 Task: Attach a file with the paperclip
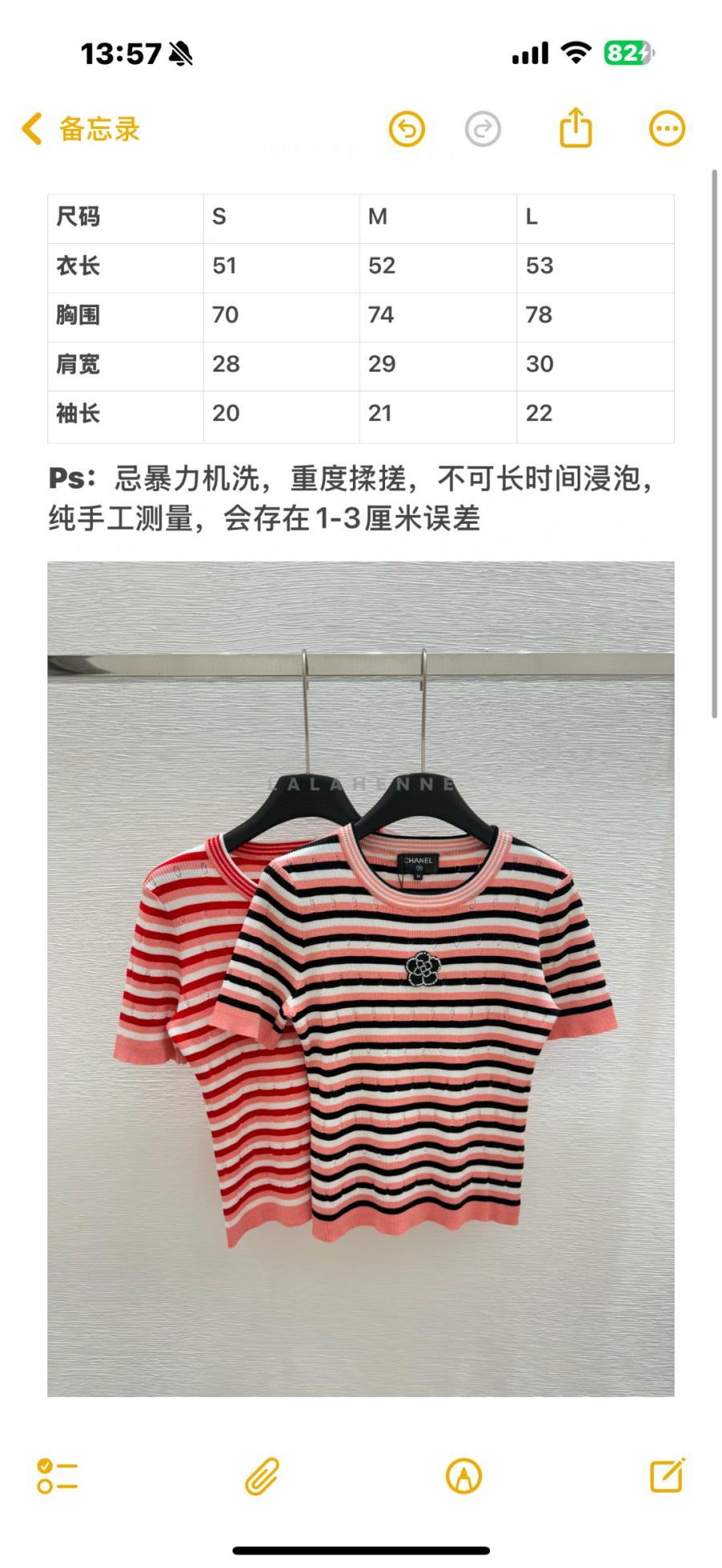262,1476
